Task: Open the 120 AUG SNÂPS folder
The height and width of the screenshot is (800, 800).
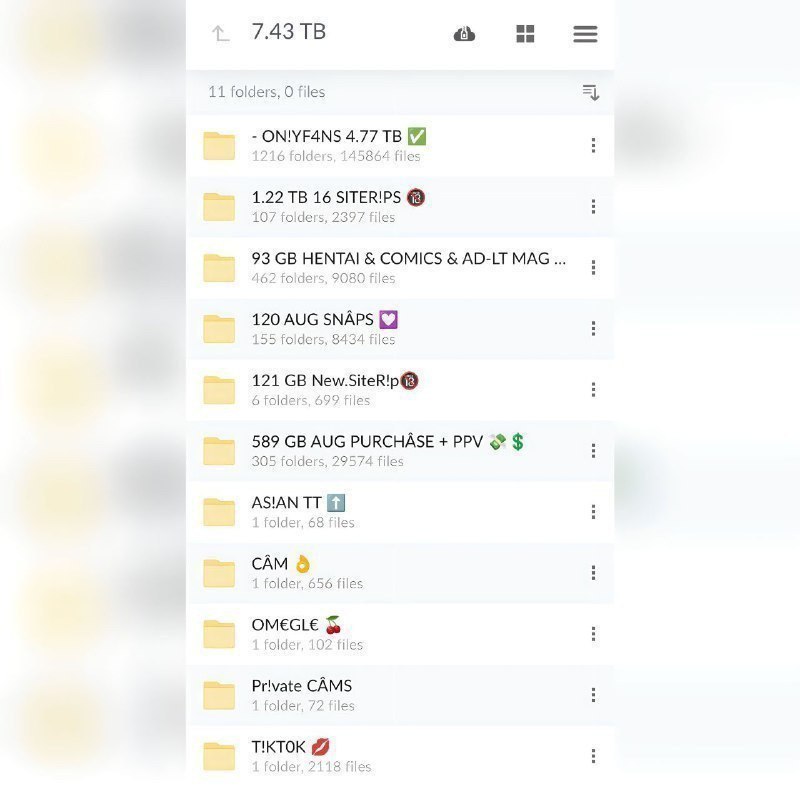Action: point(400,329)
